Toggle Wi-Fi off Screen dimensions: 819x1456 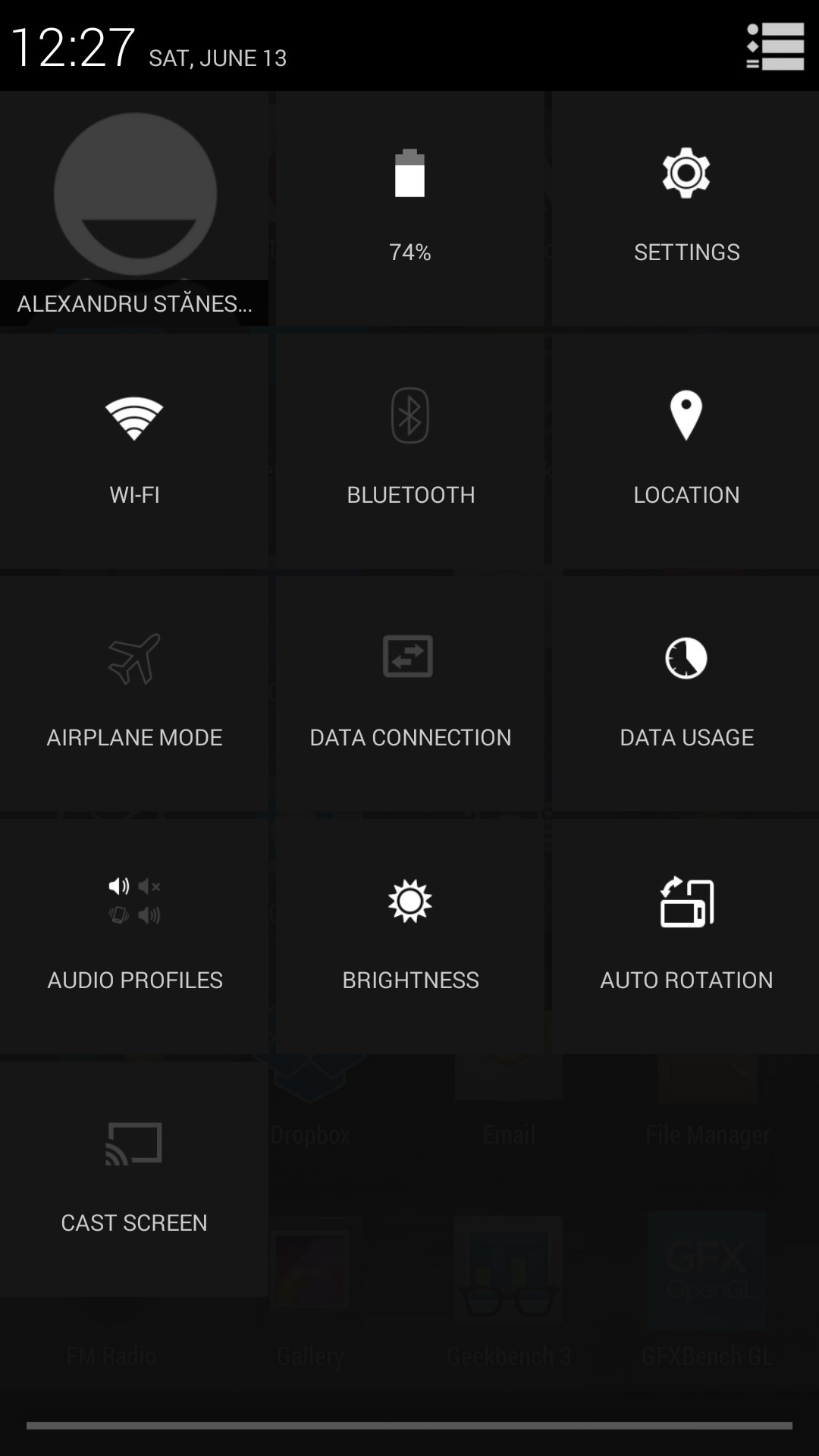click(134, 450)
